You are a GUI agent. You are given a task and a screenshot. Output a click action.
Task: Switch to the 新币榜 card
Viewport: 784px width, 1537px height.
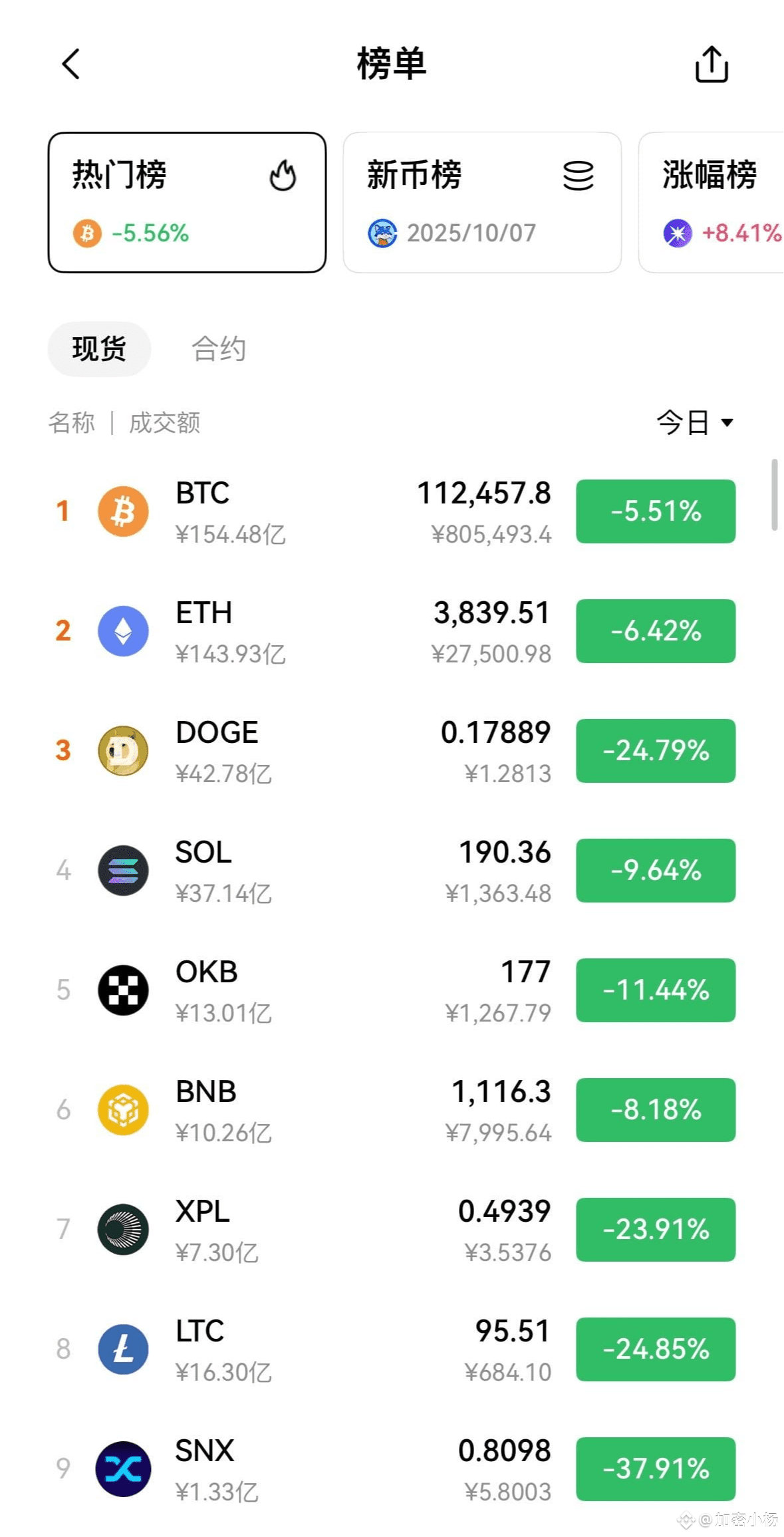482,202
